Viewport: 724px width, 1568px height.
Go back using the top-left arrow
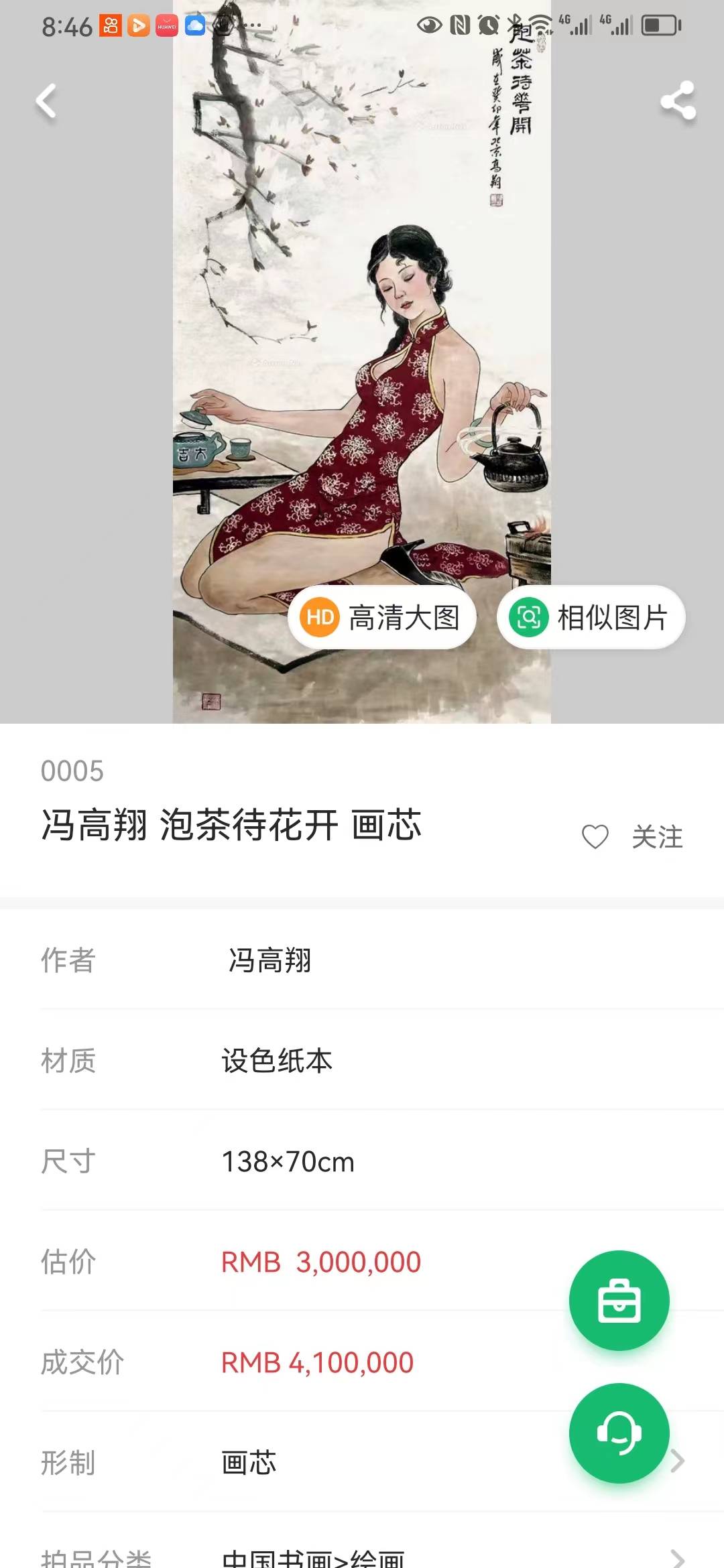46,102
